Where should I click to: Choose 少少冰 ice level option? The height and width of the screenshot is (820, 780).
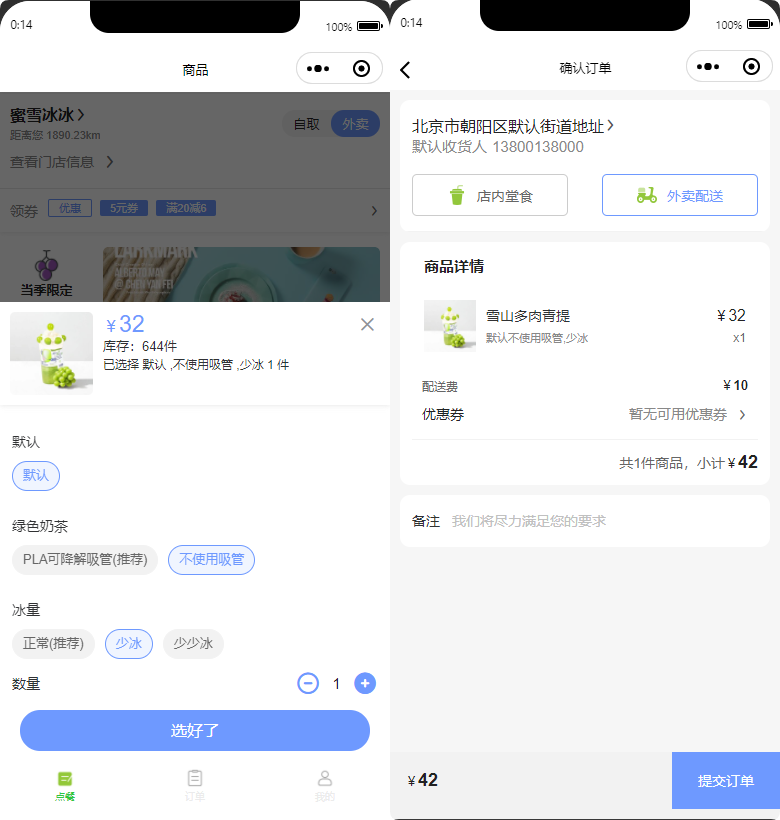(192, 644)
